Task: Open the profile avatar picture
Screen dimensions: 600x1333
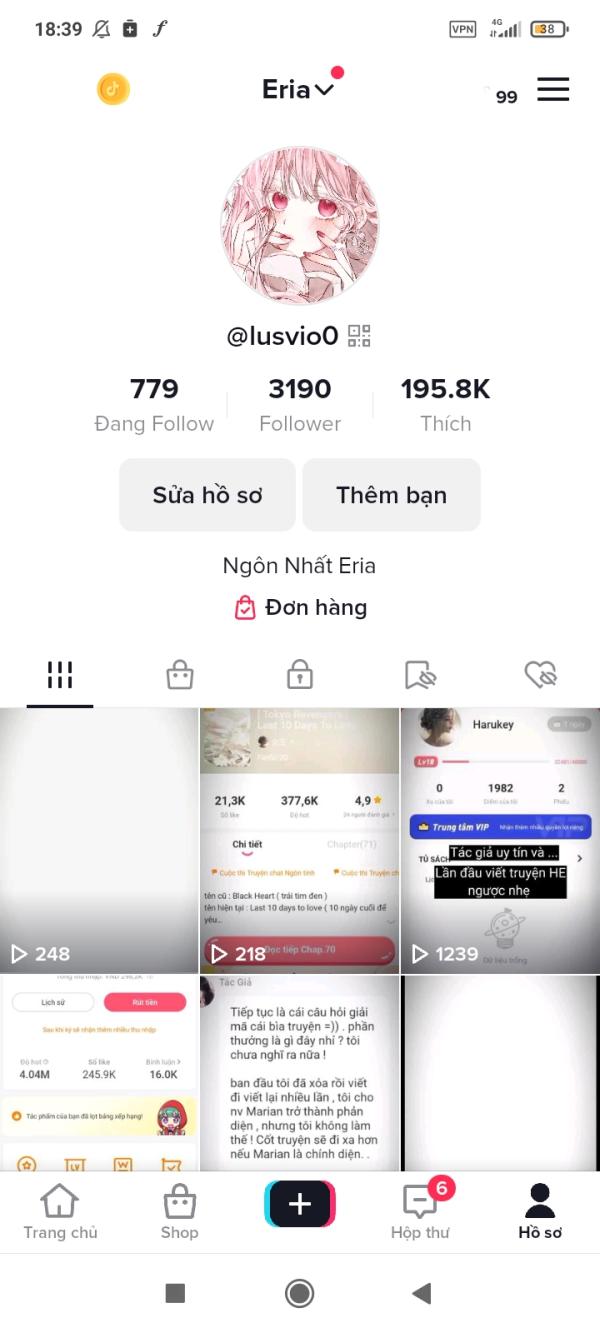Action: [x=299, y=224]
